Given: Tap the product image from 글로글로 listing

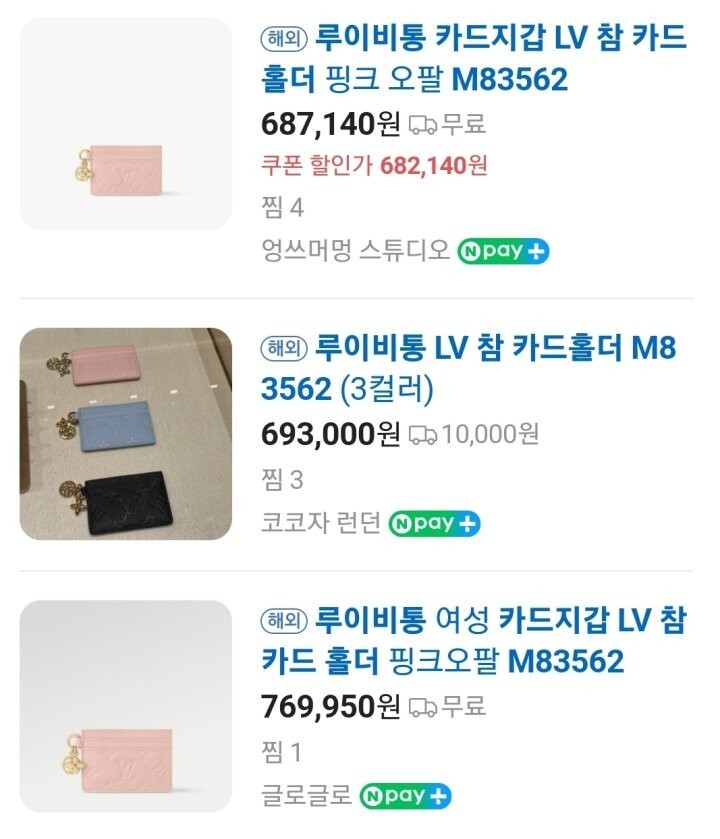Looking at the screenshot, I should click(x=126, y=706).
